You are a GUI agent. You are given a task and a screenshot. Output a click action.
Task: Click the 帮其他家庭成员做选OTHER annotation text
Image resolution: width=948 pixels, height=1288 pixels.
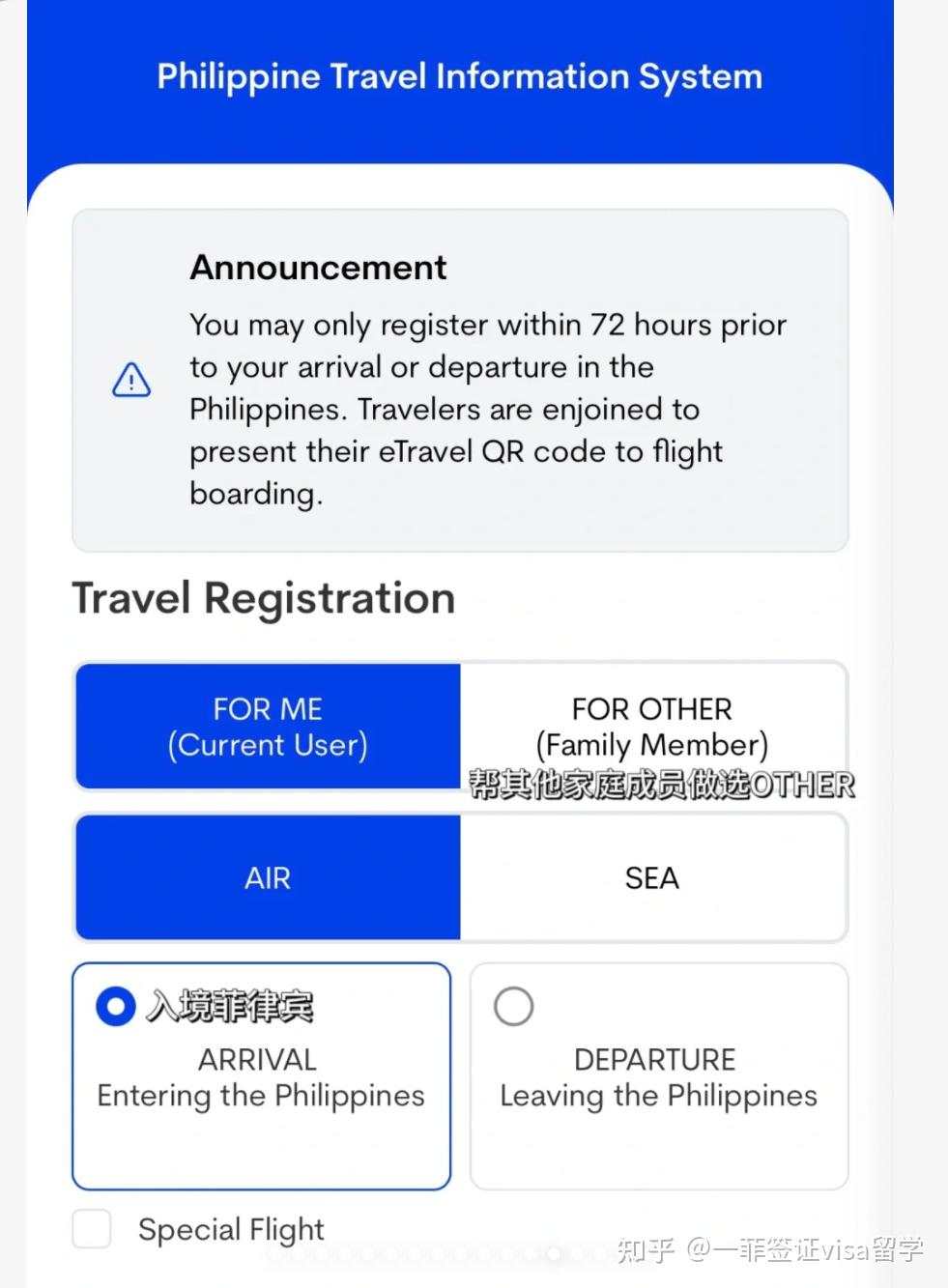pyautogui.click(x=663, y=785)
